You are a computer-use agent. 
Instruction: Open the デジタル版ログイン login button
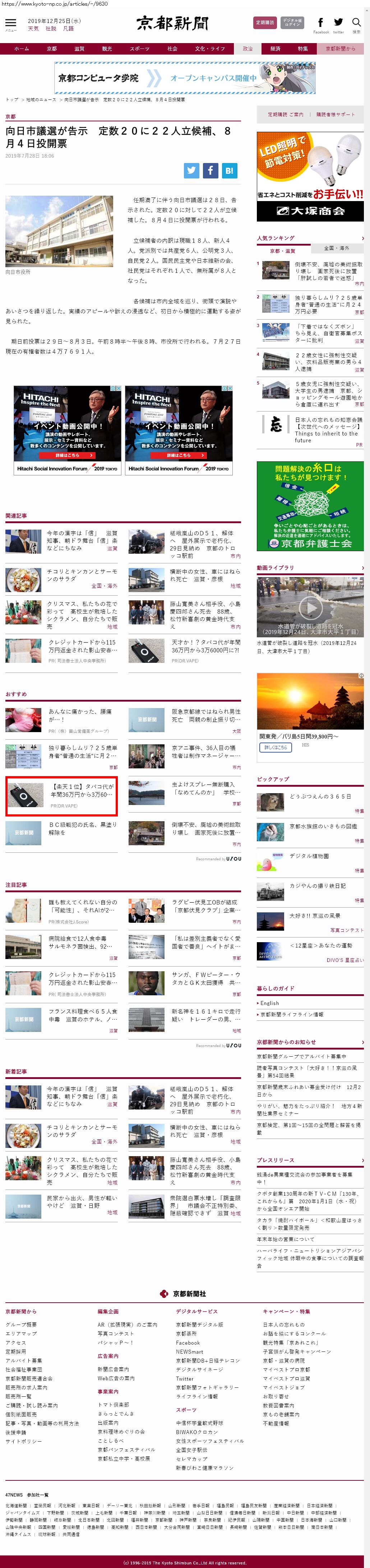292,23
